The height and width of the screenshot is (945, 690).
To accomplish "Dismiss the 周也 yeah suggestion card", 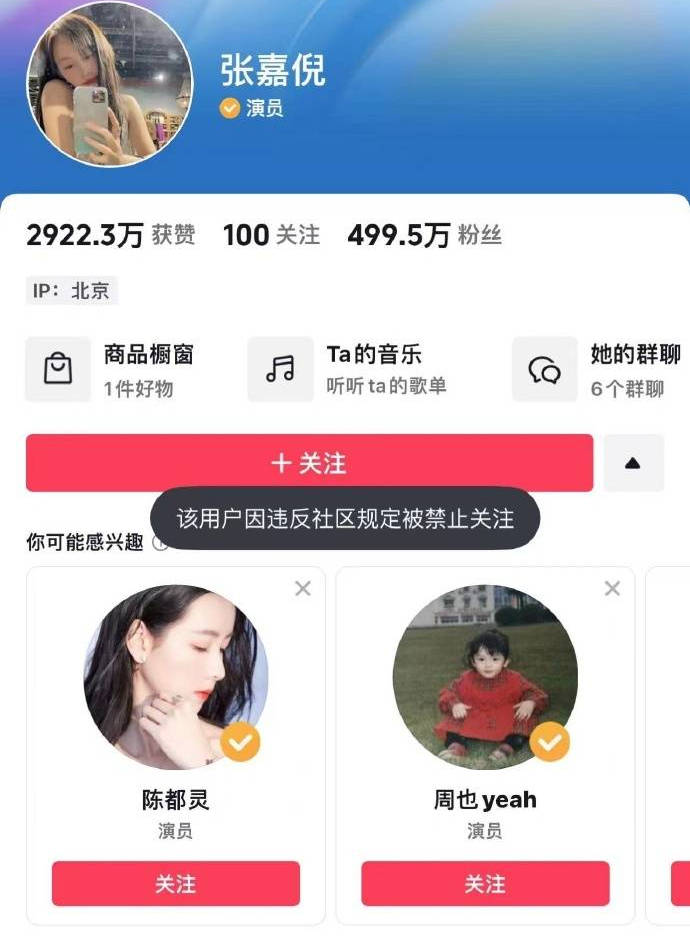I will (x=612, y=589).
